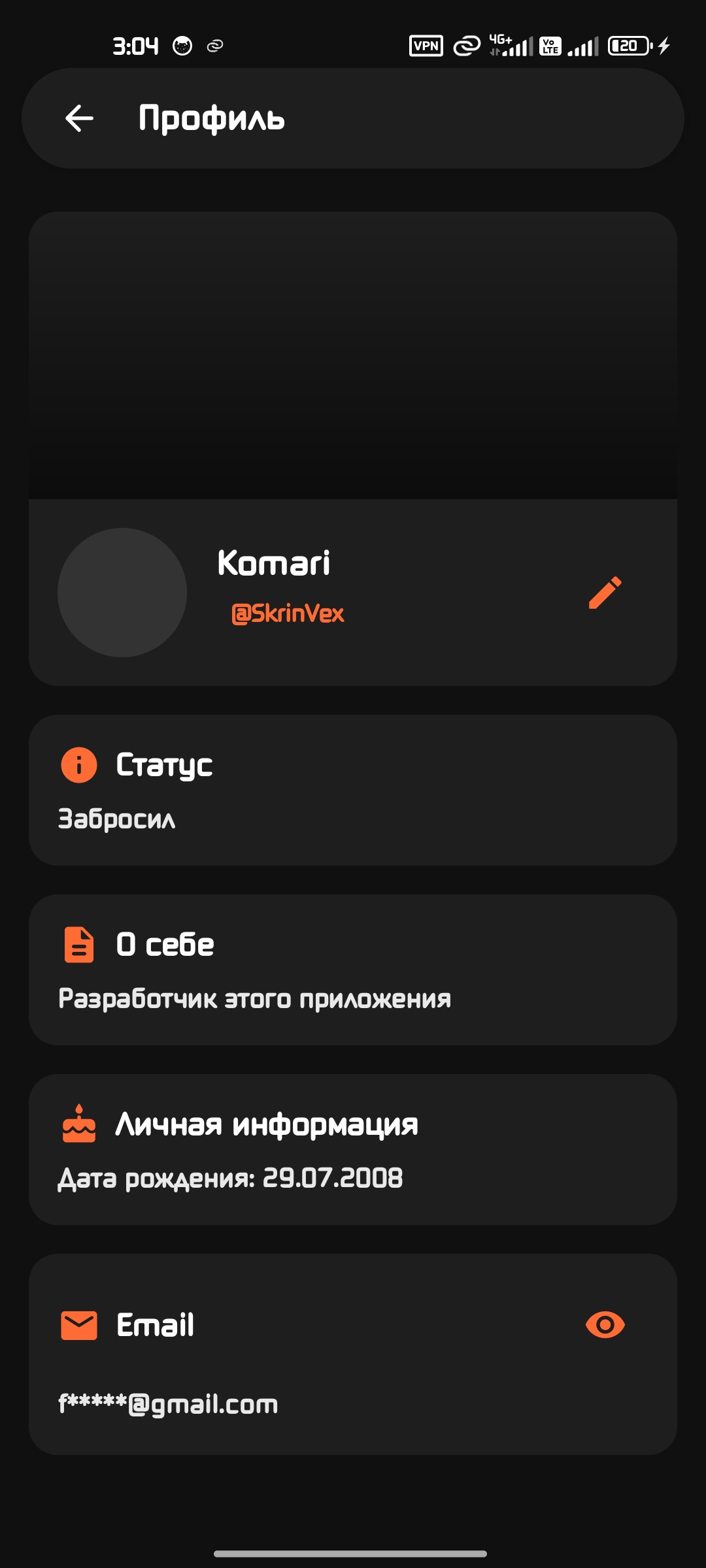Click the Забросил status text
Image resolution: width=706 pixels, height=1568 pixels.
tap(116, 818)
